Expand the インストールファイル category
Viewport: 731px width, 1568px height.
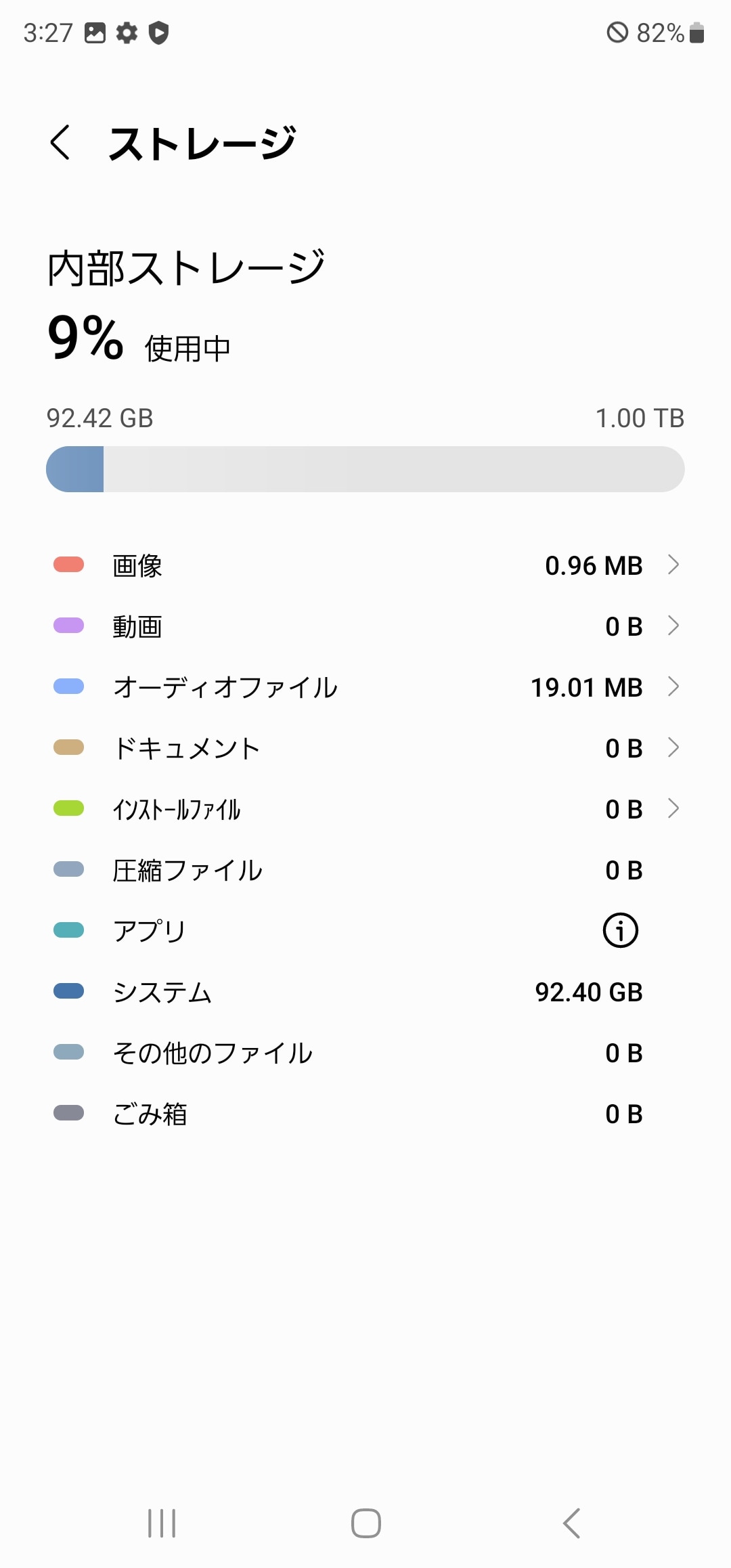tap(673, 808)
